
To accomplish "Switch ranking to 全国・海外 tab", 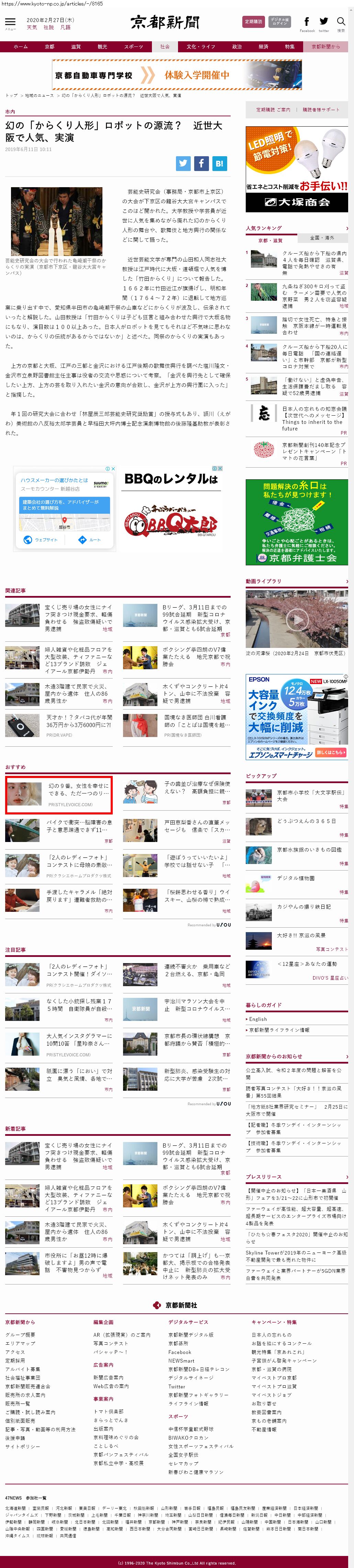I will pos(322,238).
